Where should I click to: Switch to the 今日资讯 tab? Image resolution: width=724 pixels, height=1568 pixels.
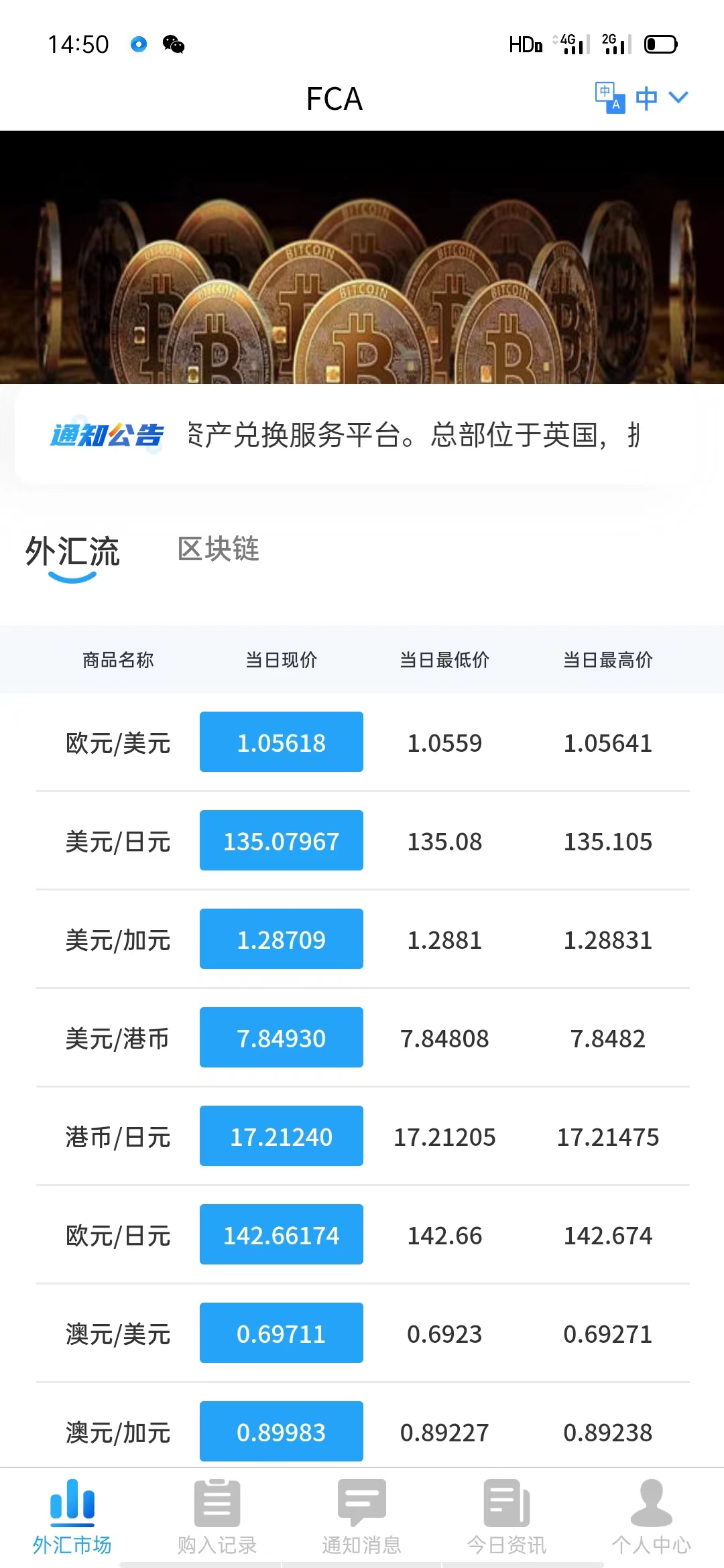coord(507,1517)
